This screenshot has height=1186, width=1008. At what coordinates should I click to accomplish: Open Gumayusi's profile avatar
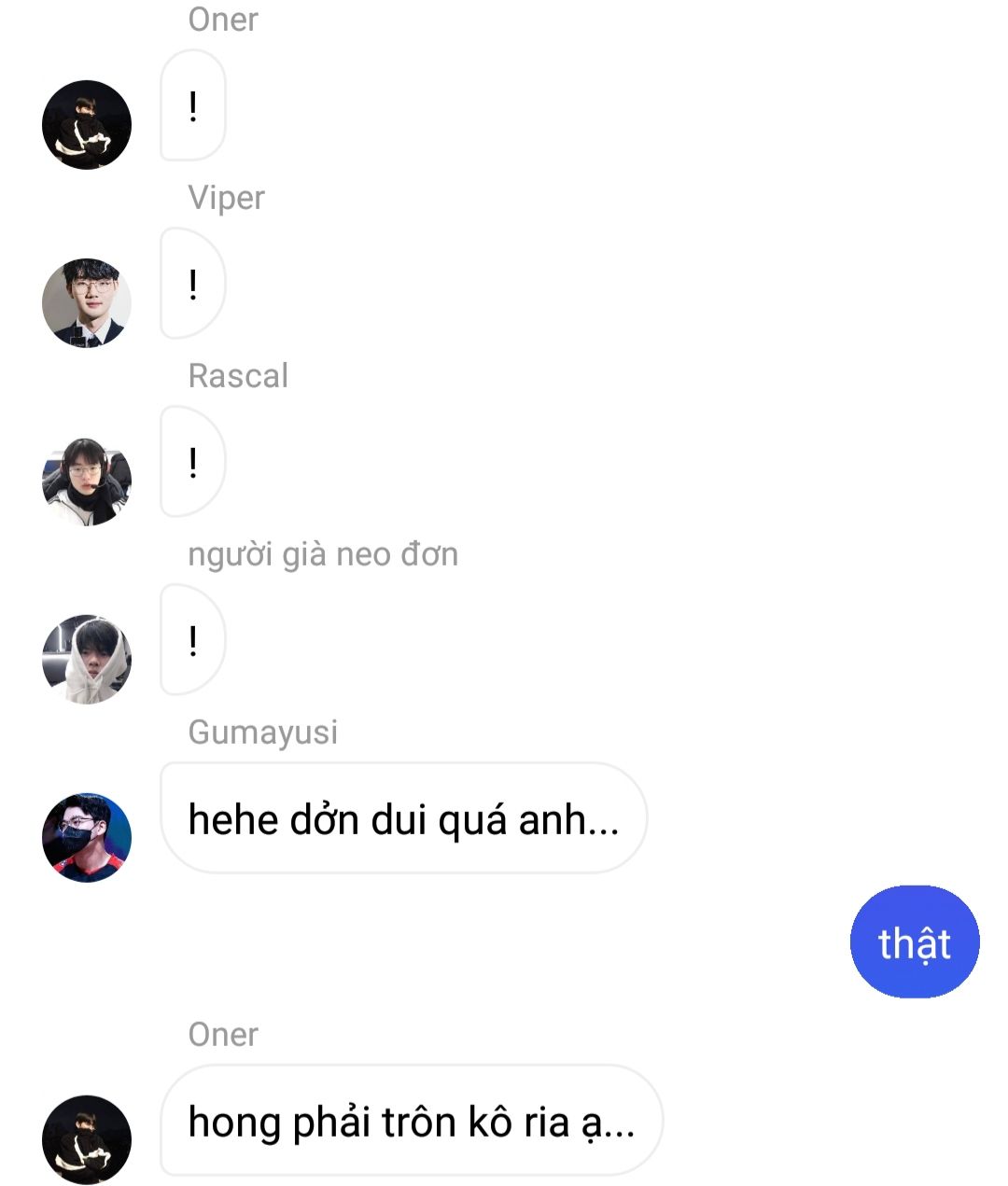pos(87,838)
